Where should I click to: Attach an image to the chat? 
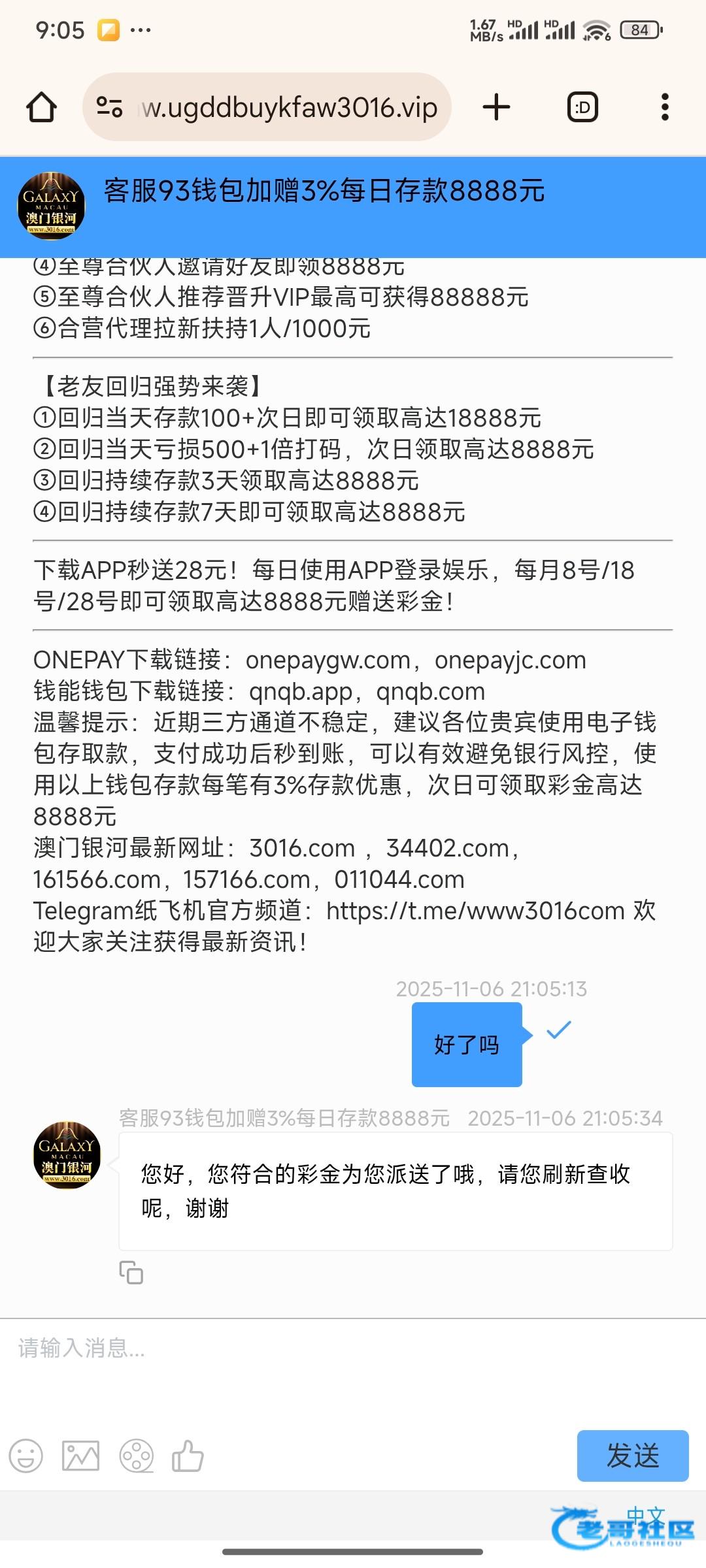click(80, 1456)
